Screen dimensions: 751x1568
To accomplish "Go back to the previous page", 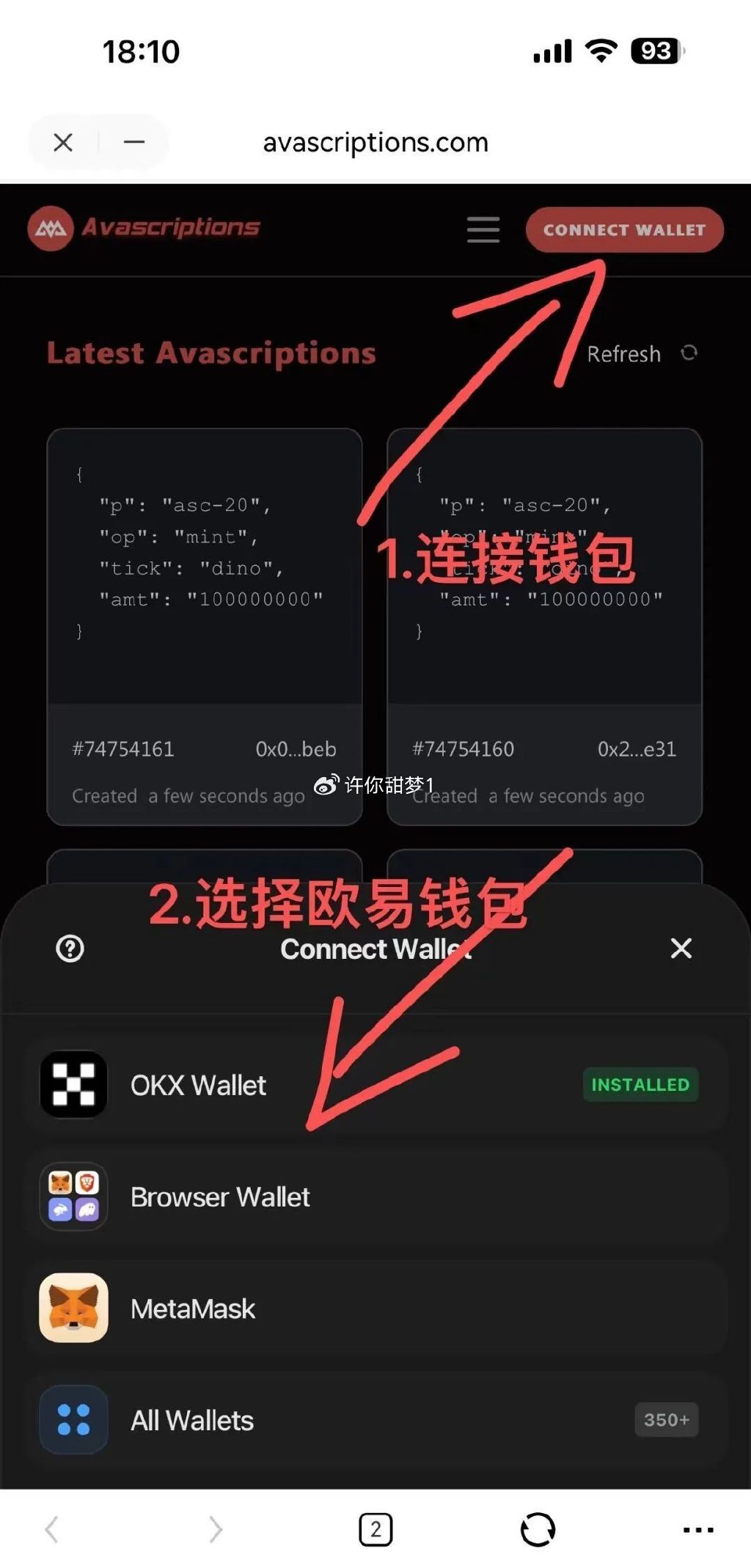I will 52,1530.
